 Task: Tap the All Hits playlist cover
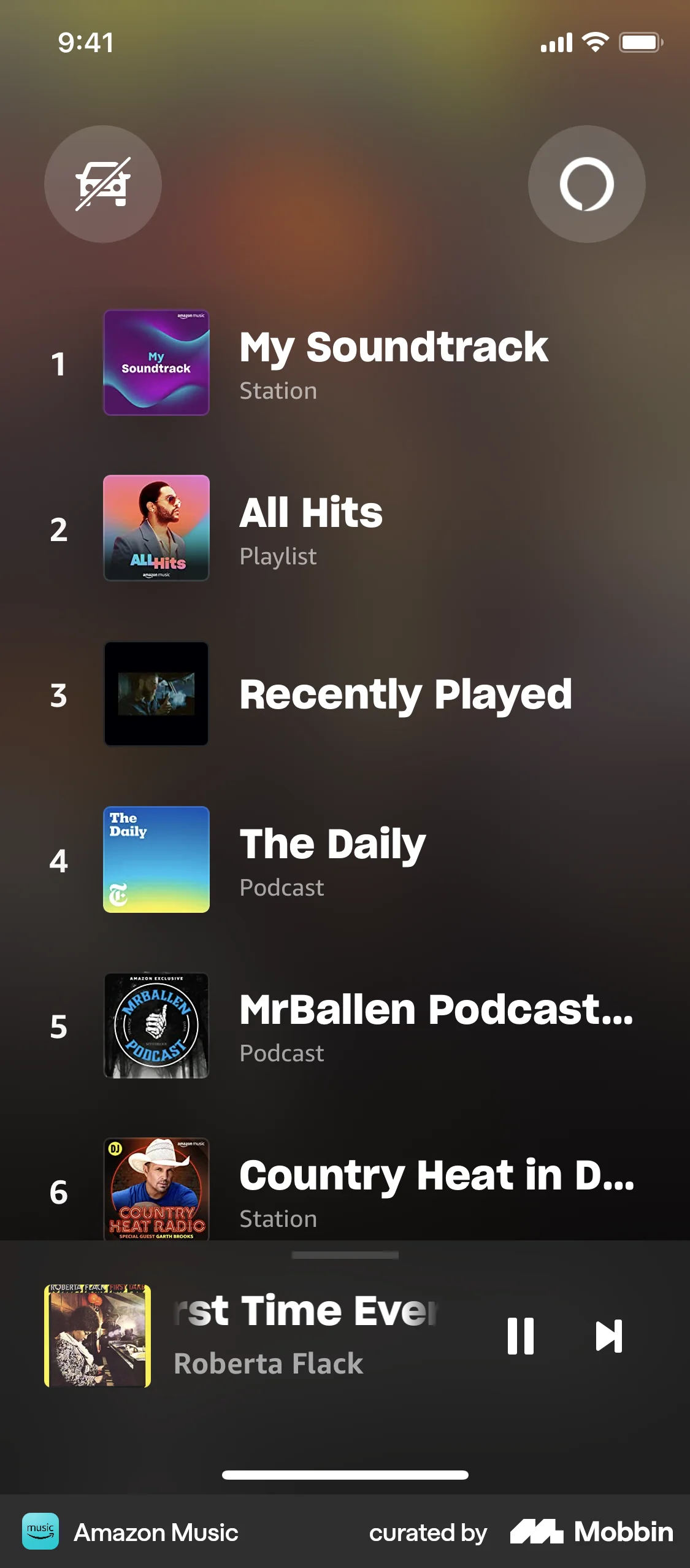156,529
